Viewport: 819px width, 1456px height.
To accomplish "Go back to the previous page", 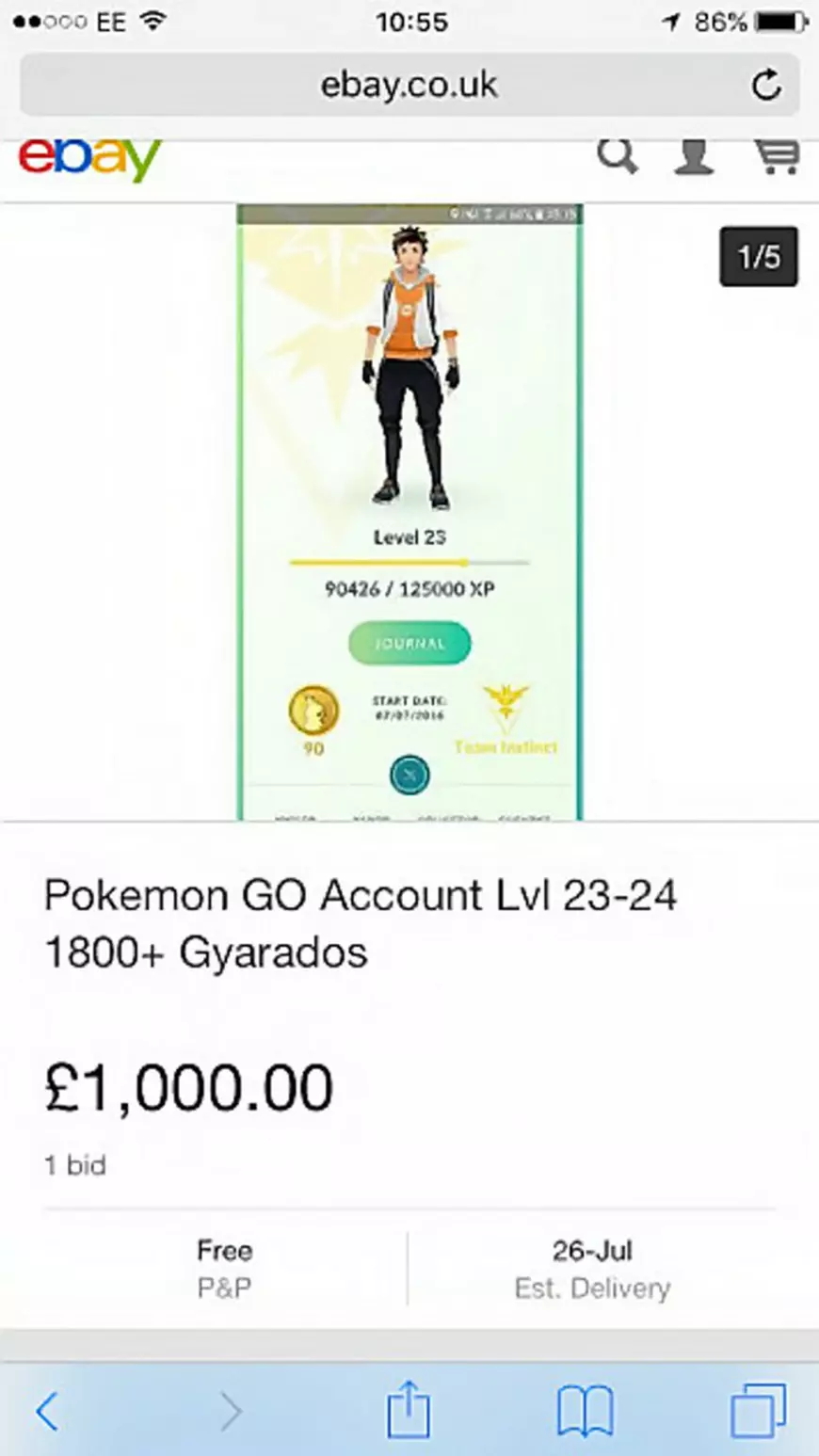I will [47, 1411].
